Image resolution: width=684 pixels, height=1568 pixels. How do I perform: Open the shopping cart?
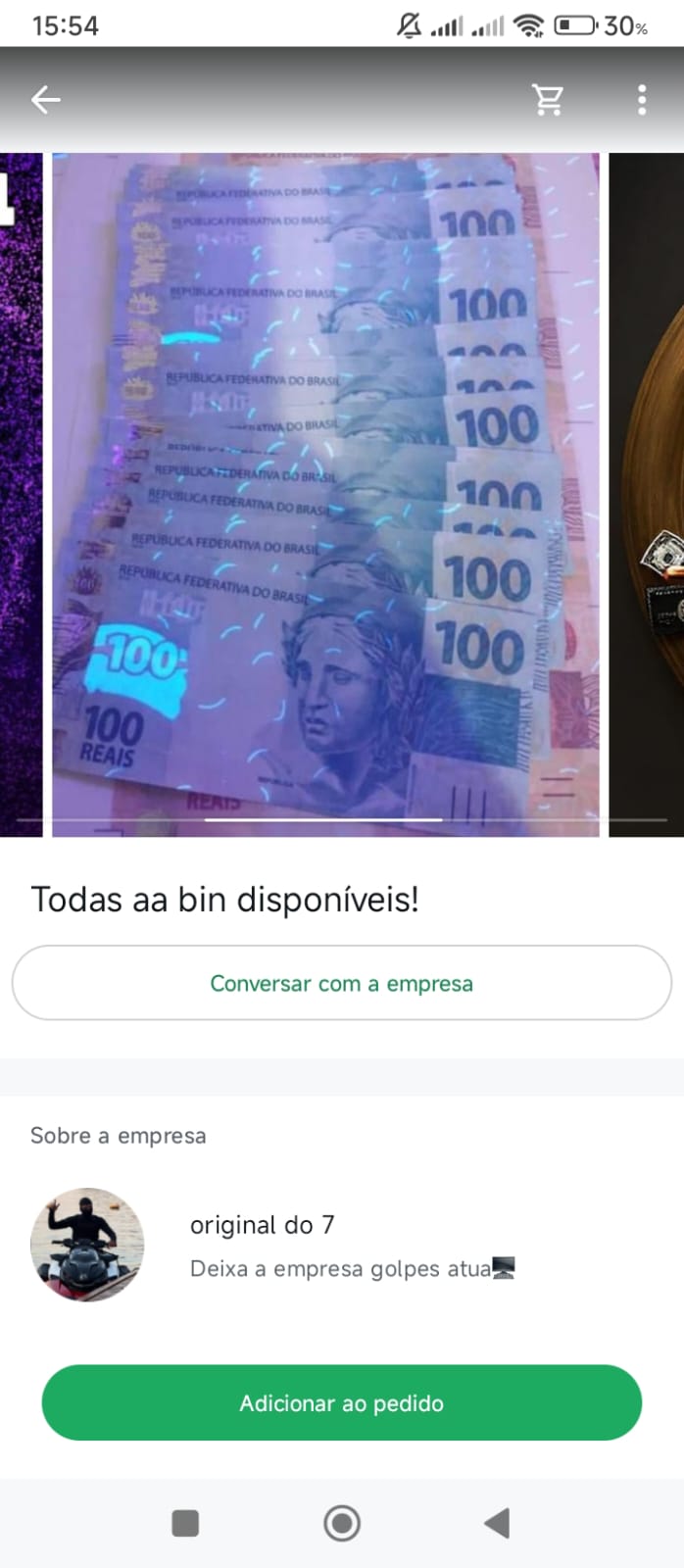(548, 99)
